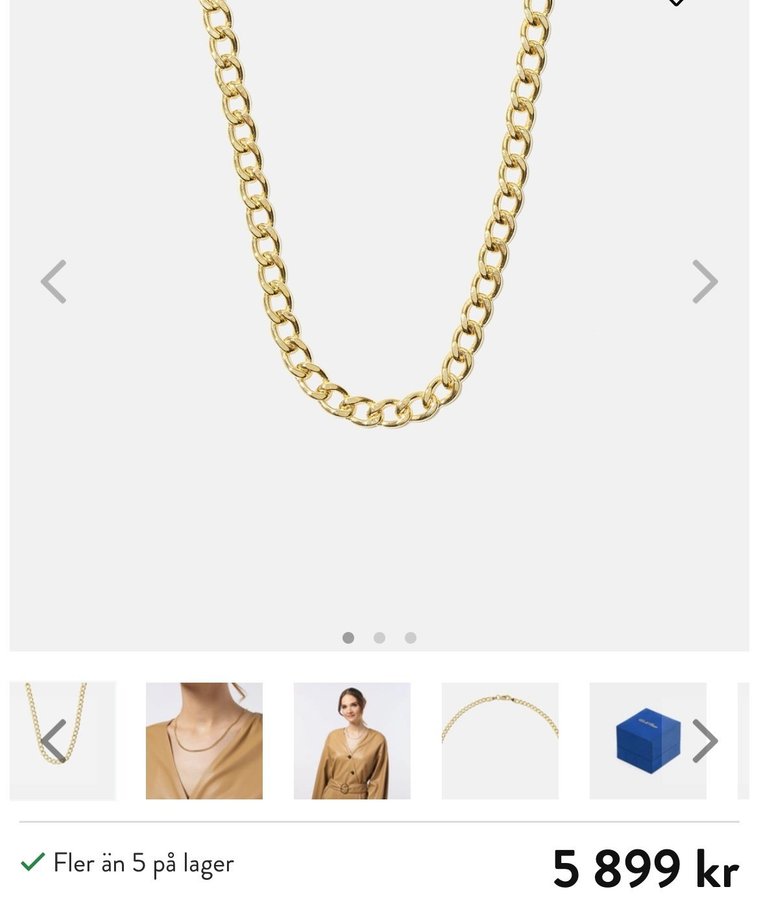Open the large gold chain necklace image
Image resolution: width=759 pixels, height=900 pixels.
pyautogui.click(x=378, y=220)
